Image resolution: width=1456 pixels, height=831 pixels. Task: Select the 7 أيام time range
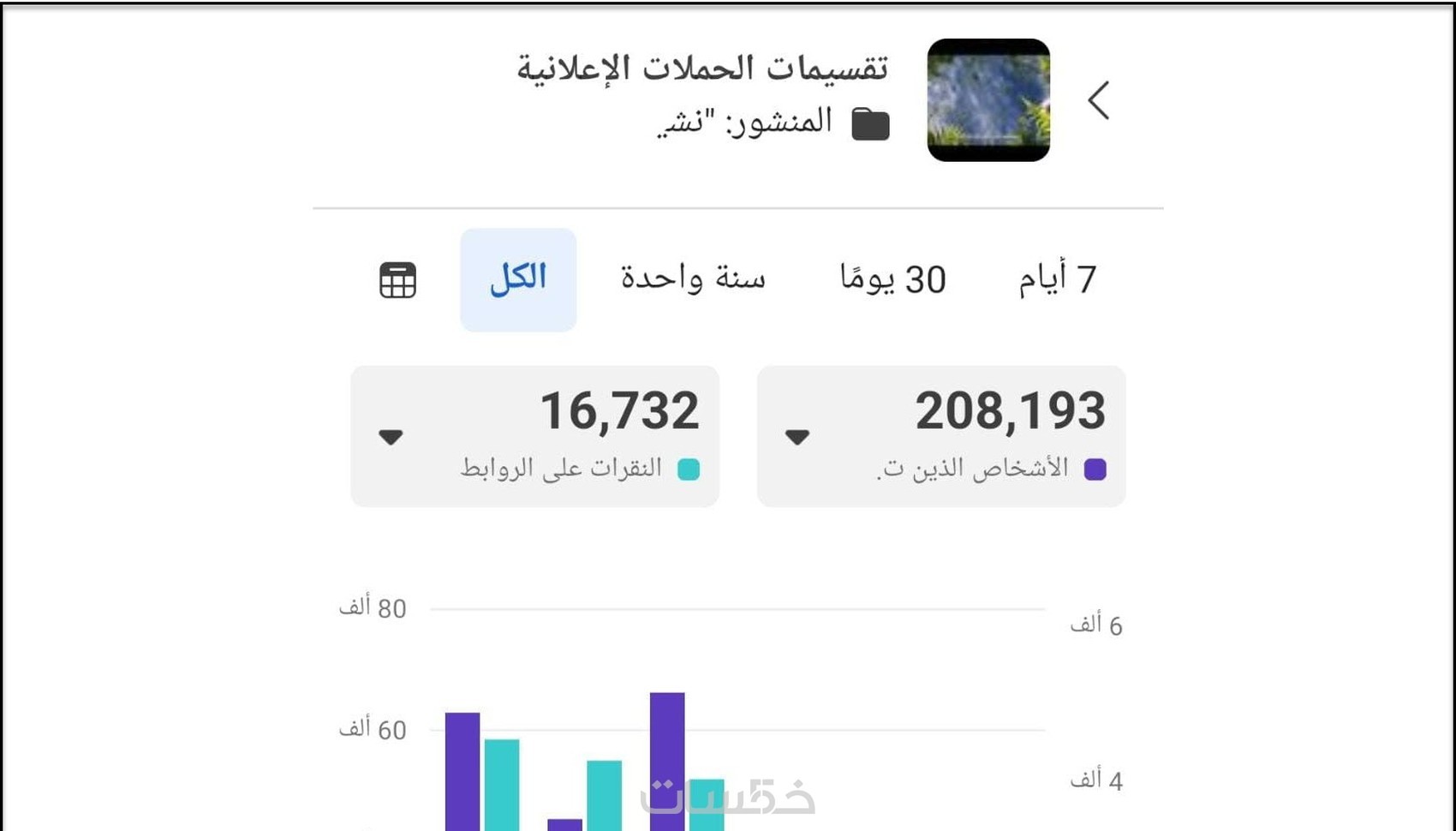(1057, 279)
